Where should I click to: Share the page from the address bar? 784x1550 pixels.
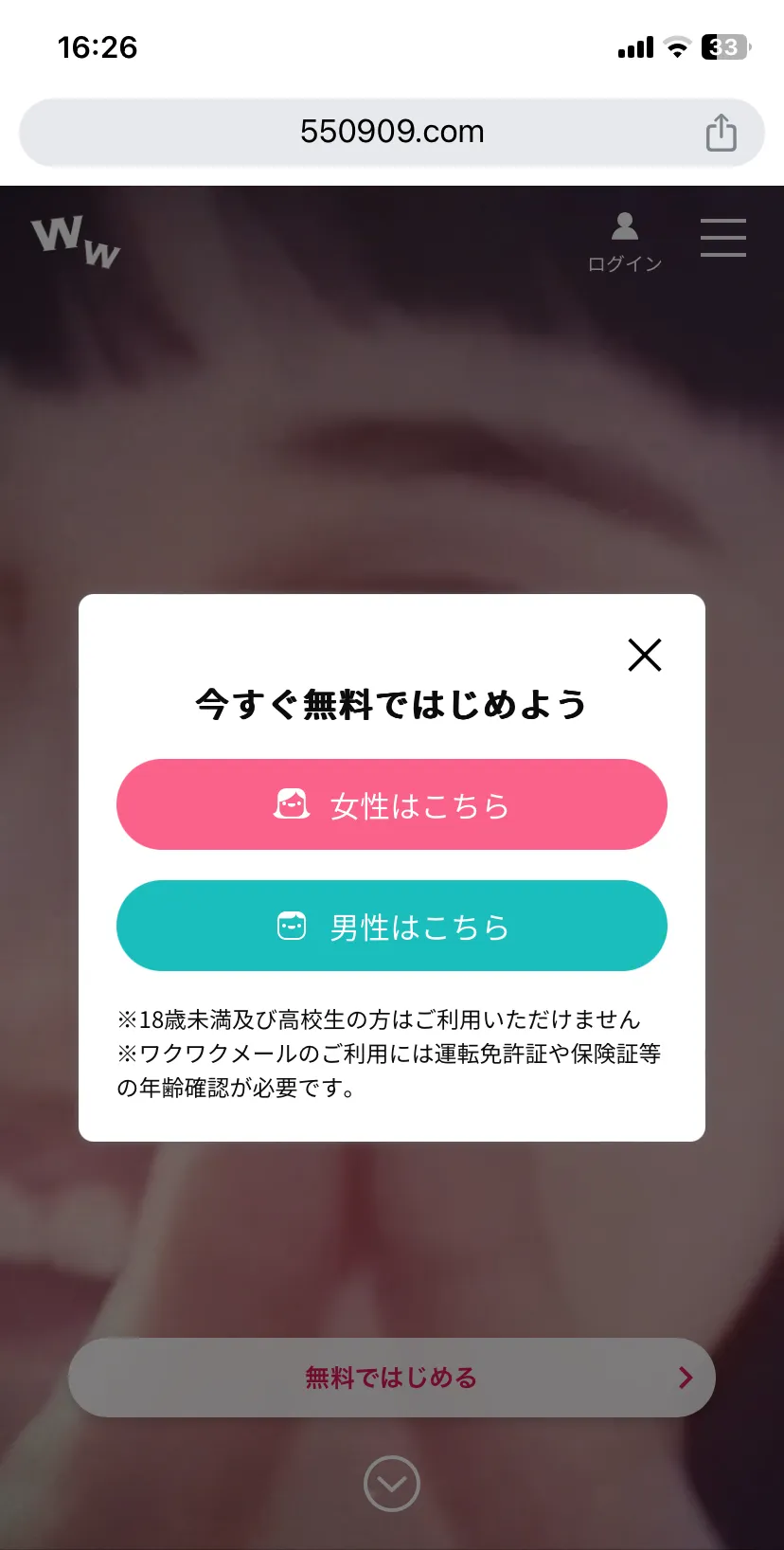point(721,133)
